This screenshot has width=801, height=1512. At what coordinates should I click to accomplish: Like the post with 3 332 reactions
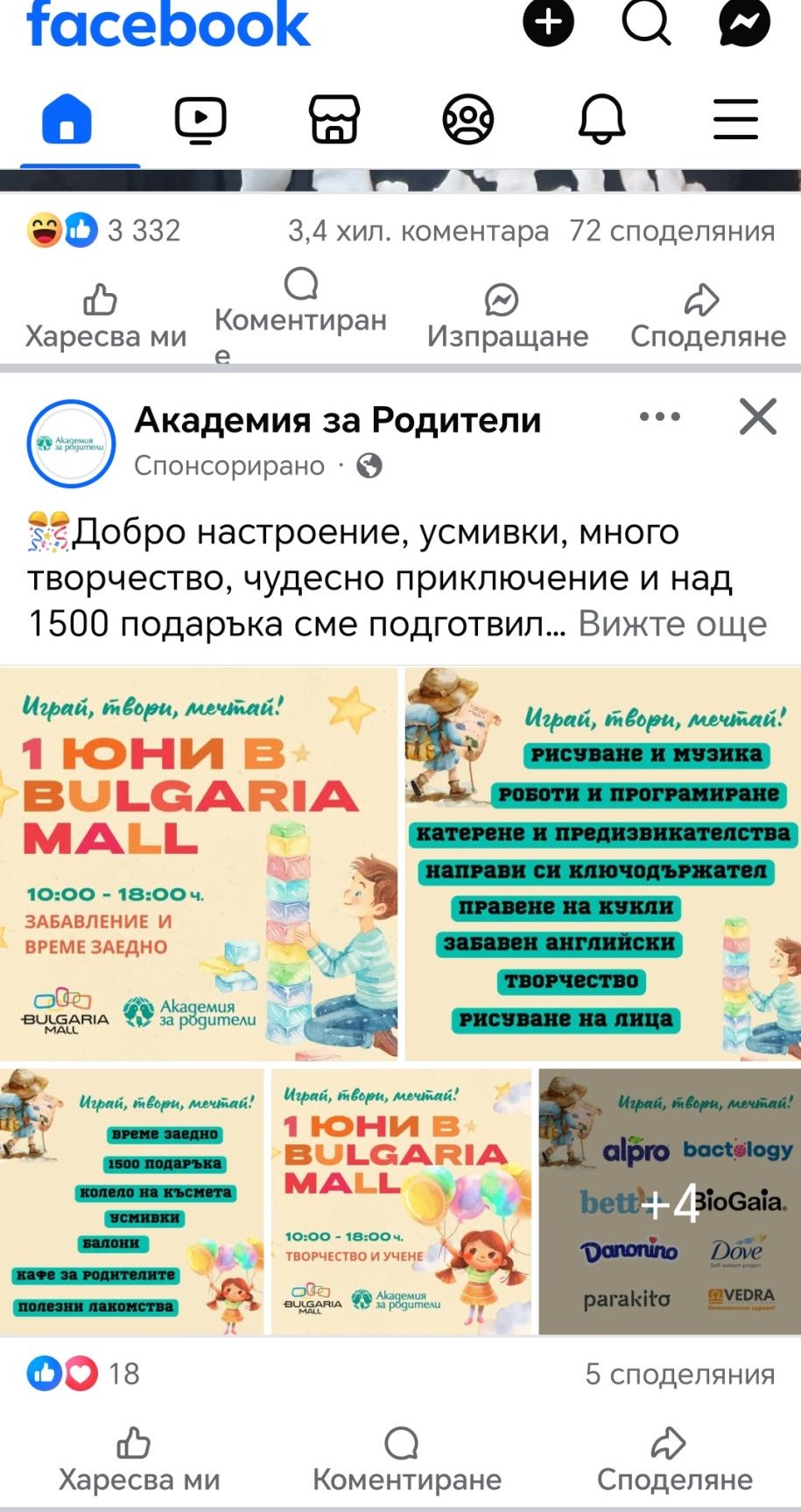(x=105, y=317)
